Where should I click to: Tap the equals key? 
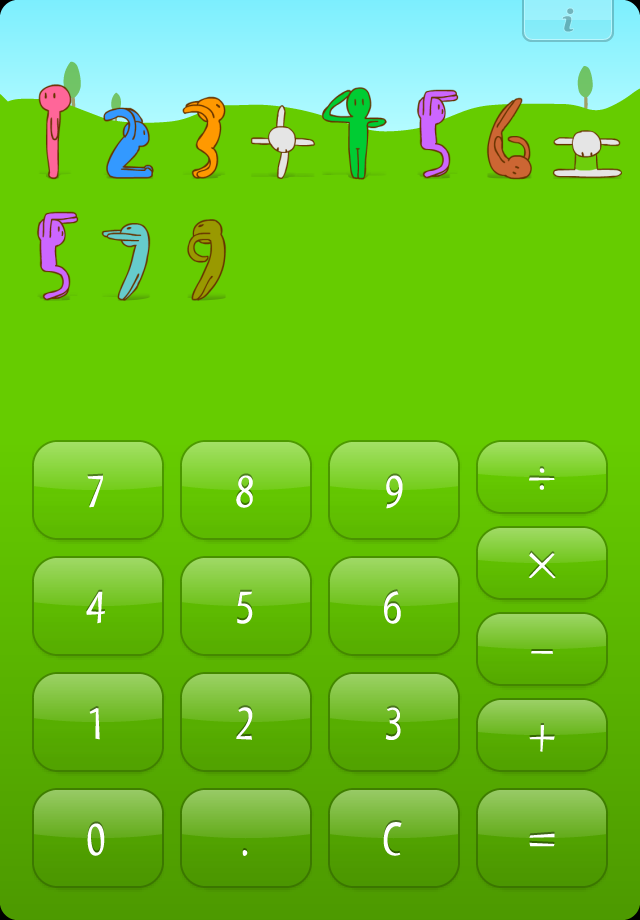[542, 838]
